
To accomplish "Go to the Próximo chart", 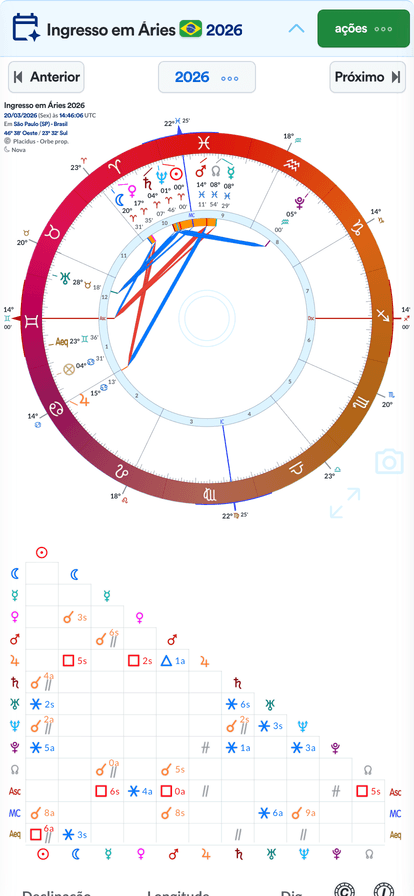I will click(367, 77).
